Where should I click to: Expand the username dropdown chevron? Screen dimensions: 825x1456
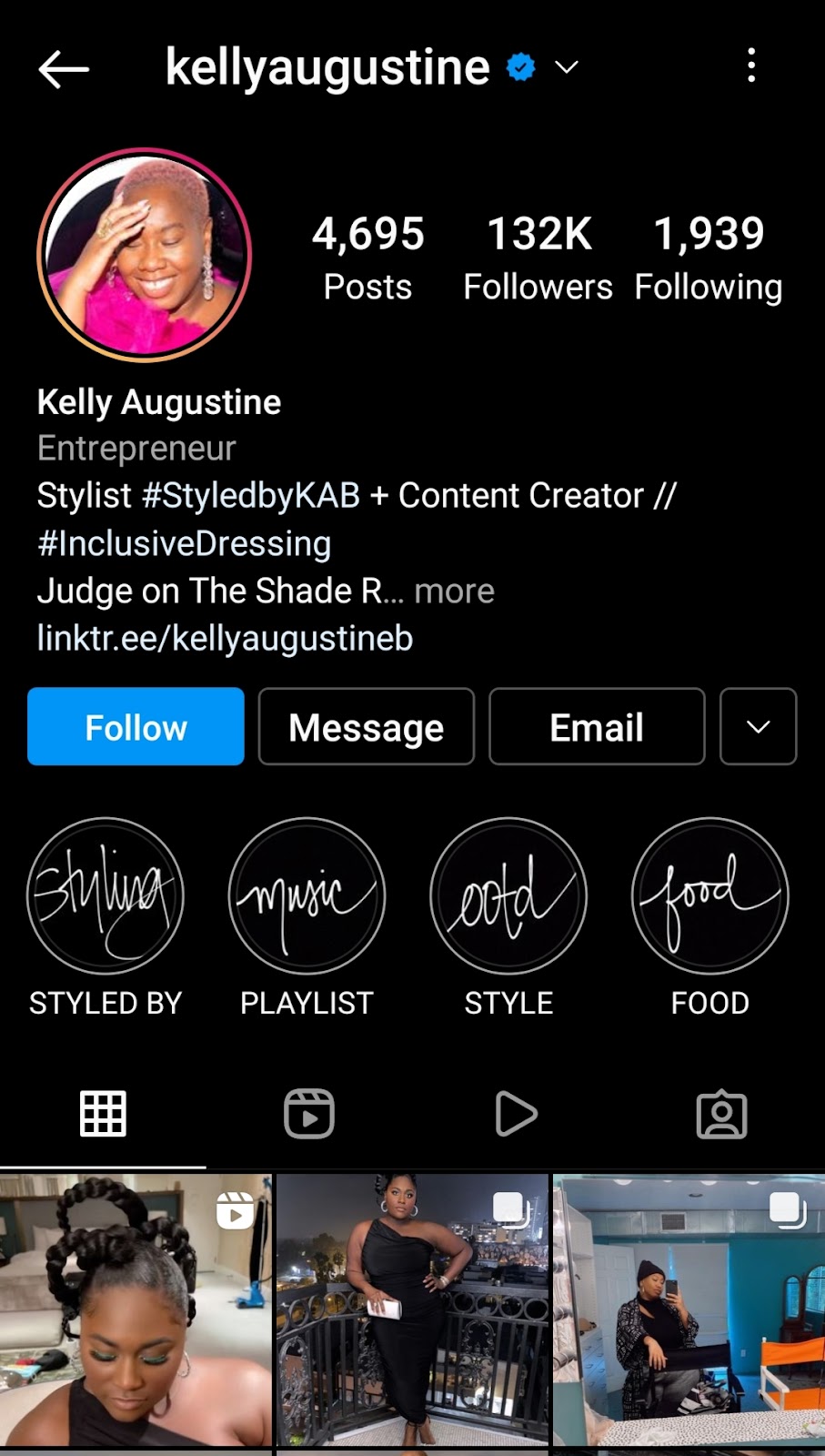pyautogui.click(x=567, y=67)
